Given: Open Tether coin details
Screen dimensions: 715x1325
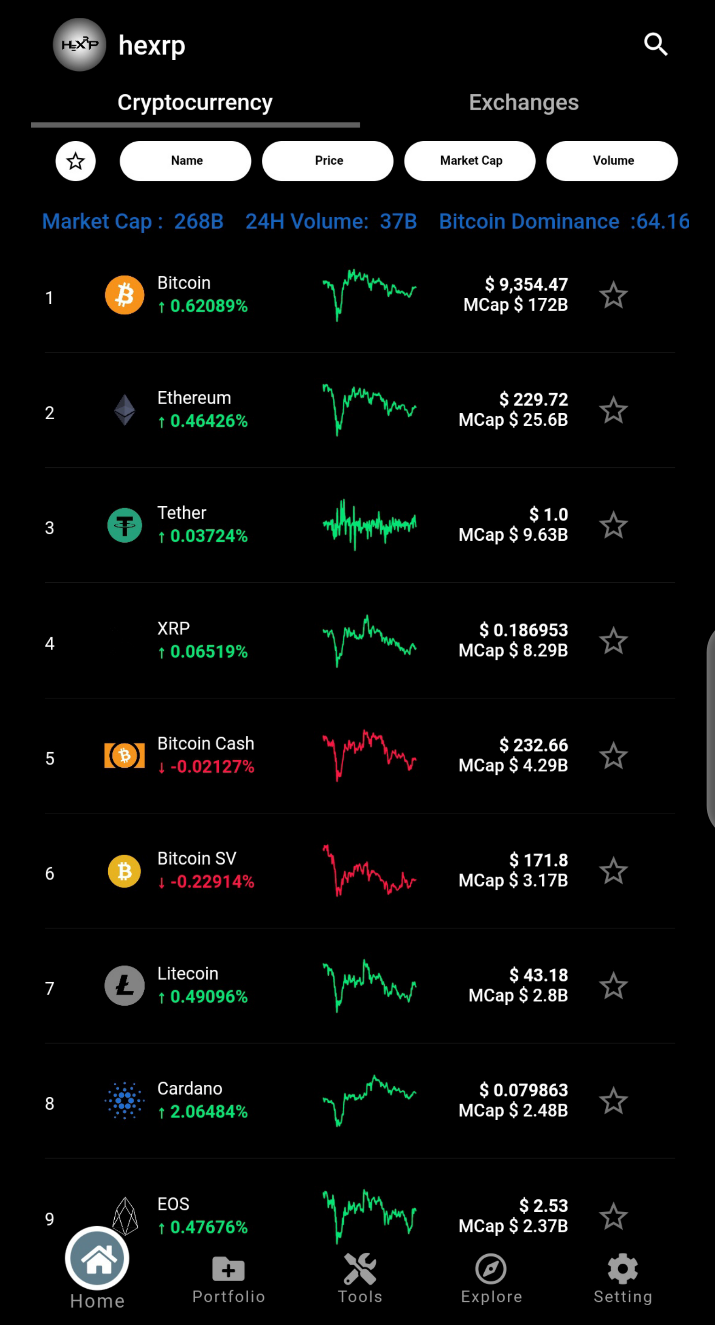Looking at the screenshot, I should (x=359, y=526).
